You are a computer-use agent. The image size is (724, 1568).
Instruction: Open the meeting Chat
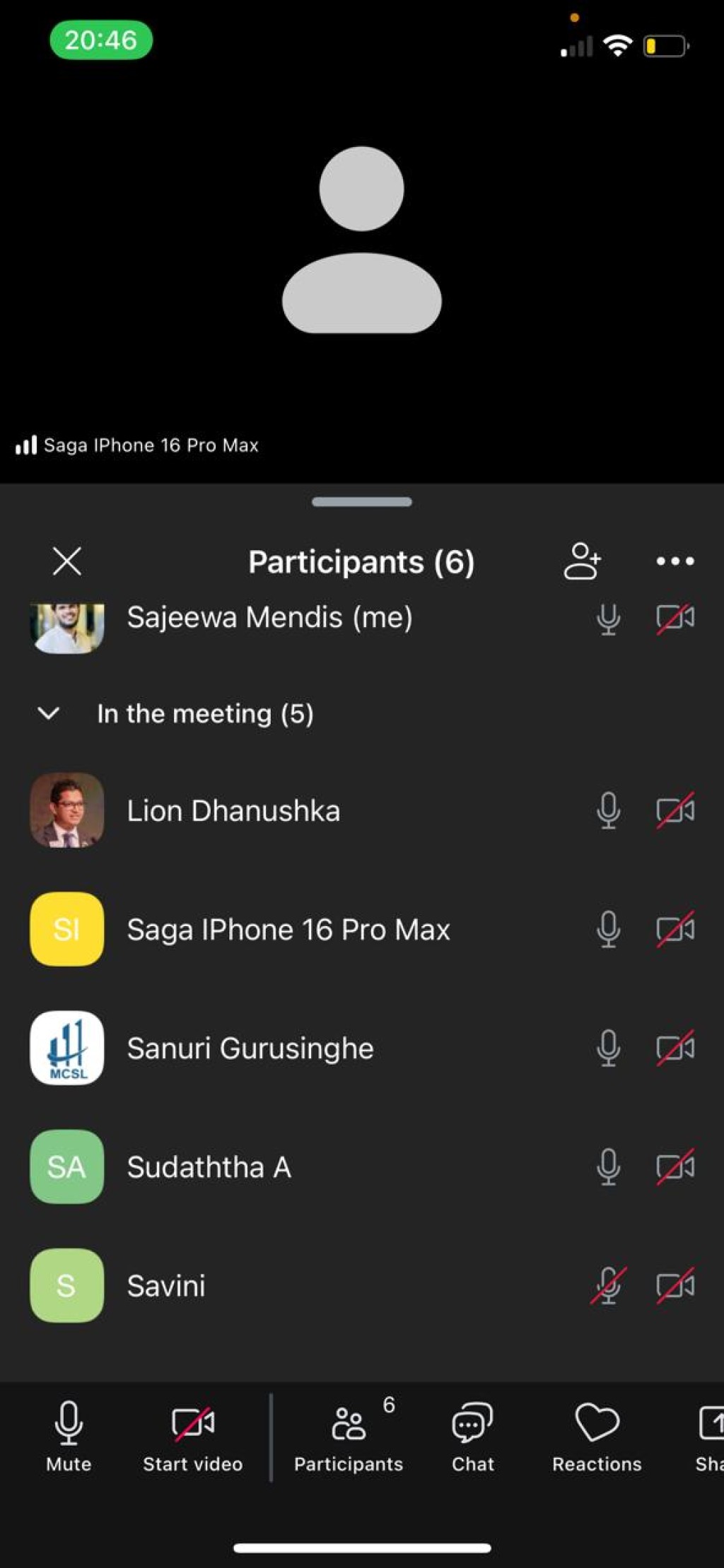pyautogui.click(x=473, y=1437)
